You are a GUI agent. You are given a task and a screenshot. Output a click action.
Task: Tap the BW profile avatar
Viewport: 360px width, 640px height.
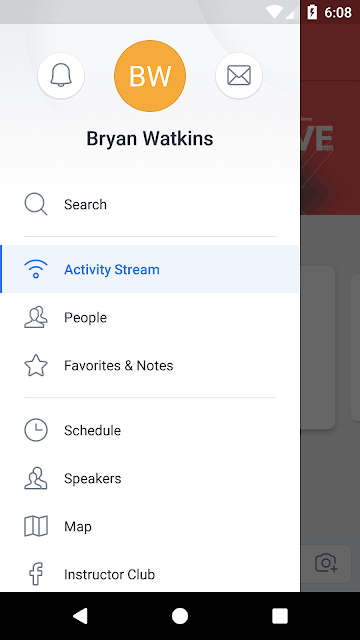pyautogui.click(x=150, y=76)
